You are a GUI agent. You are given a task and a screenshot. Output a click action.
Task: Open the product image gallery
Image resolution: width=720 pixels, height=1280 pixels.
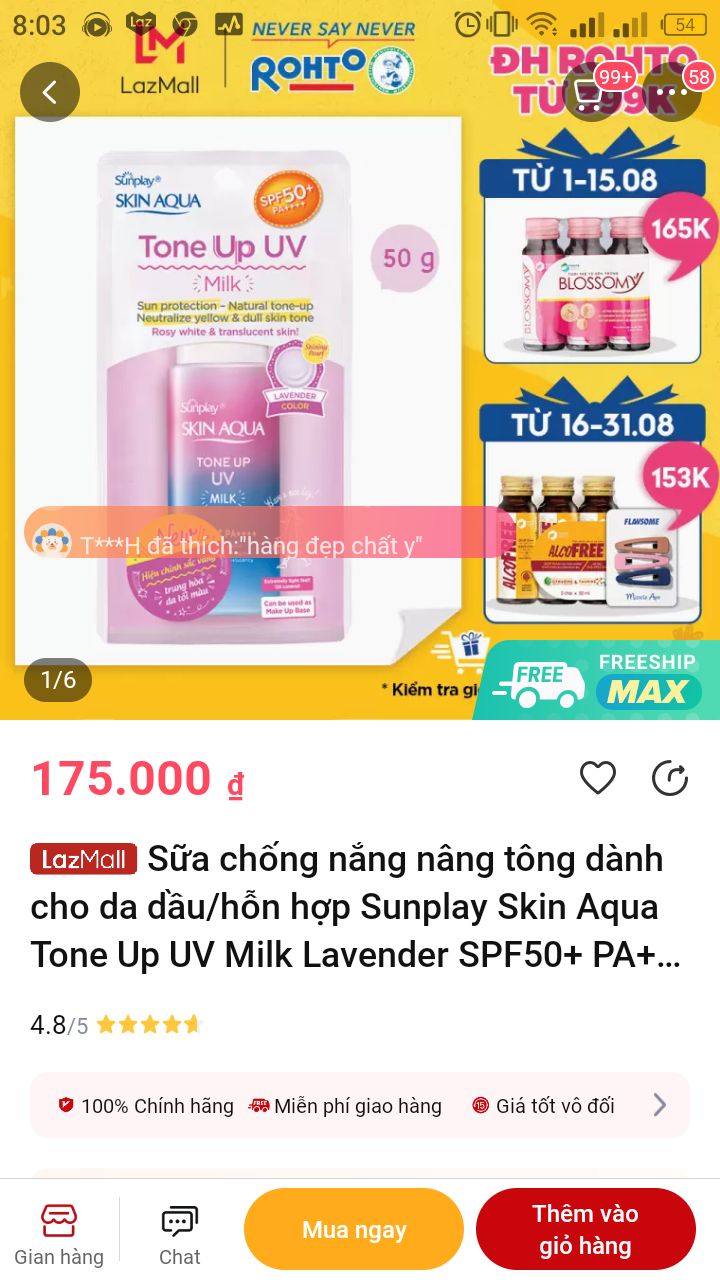point(240,390)
